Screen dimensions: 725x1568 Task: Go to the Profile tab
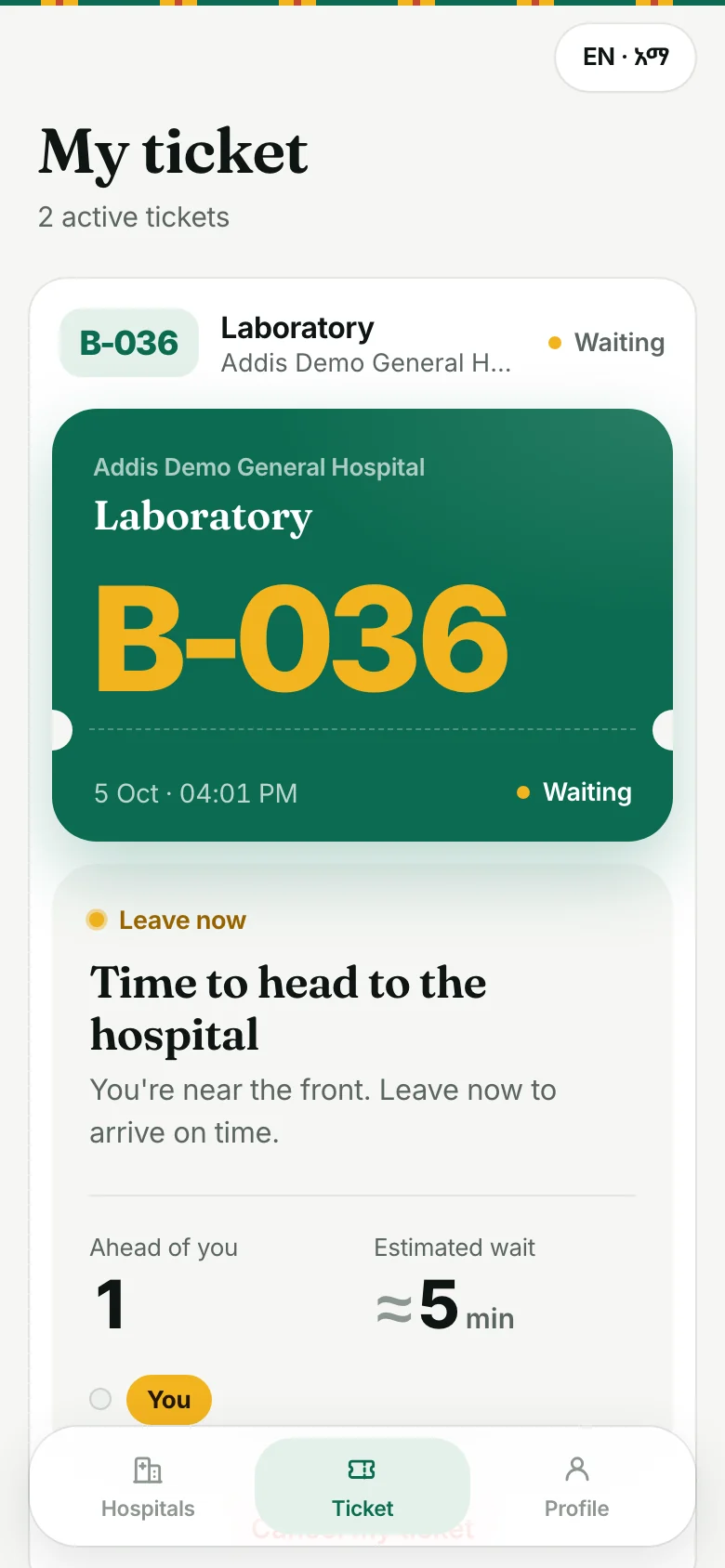tap(576, 1487)
